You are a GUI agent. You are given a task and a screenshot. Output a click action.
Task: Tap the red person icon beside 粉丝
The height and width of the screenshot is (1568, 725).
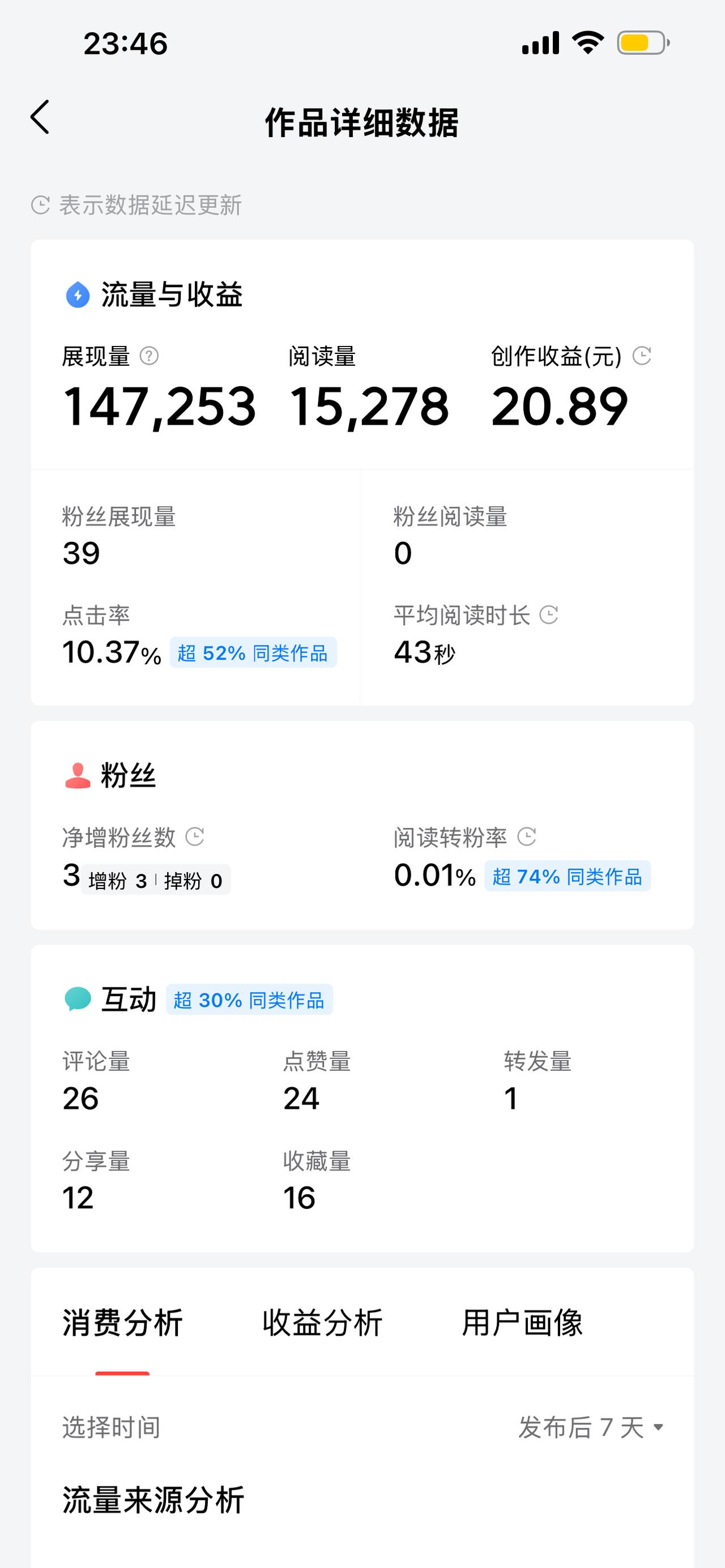point(76,774)
